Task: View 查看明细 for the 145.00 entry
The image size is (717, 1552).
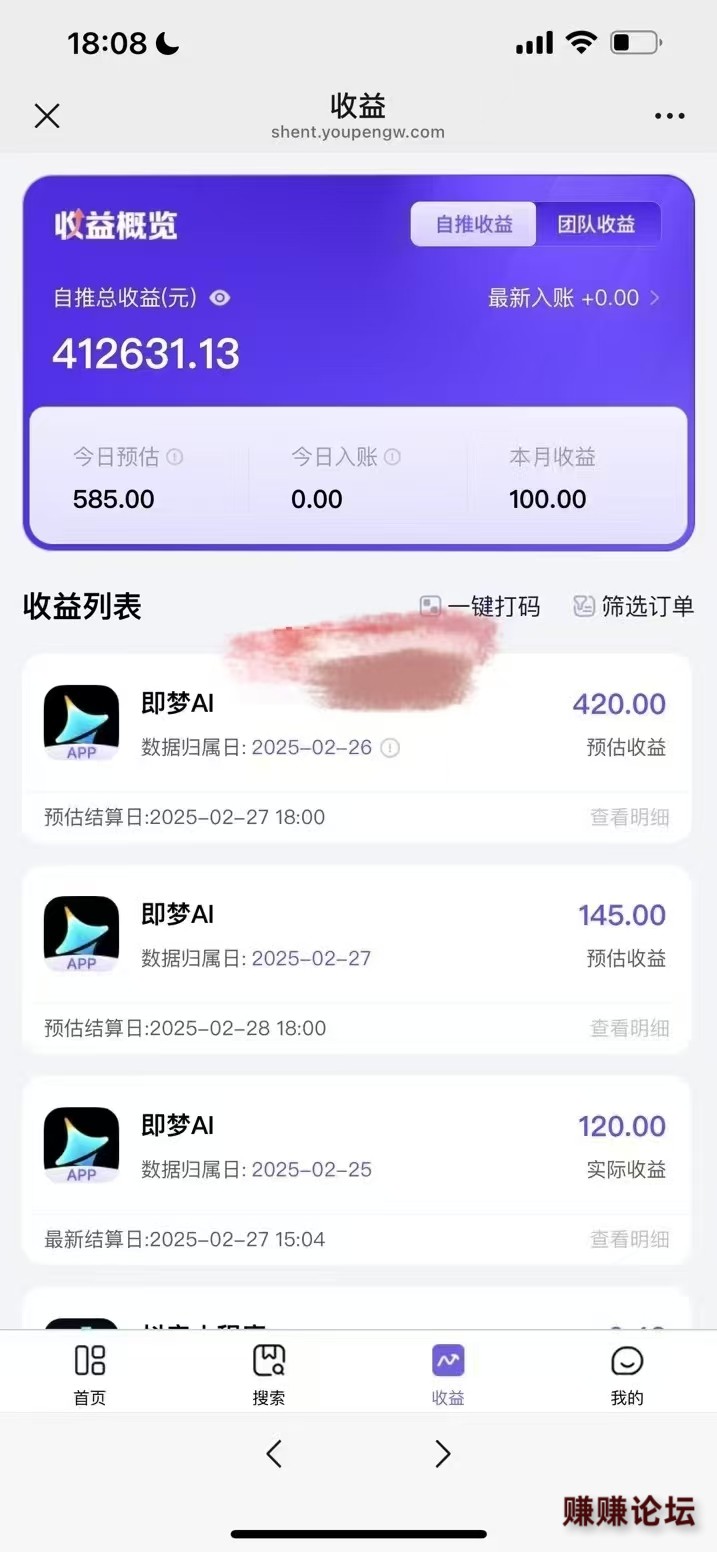Action: 629,1028
